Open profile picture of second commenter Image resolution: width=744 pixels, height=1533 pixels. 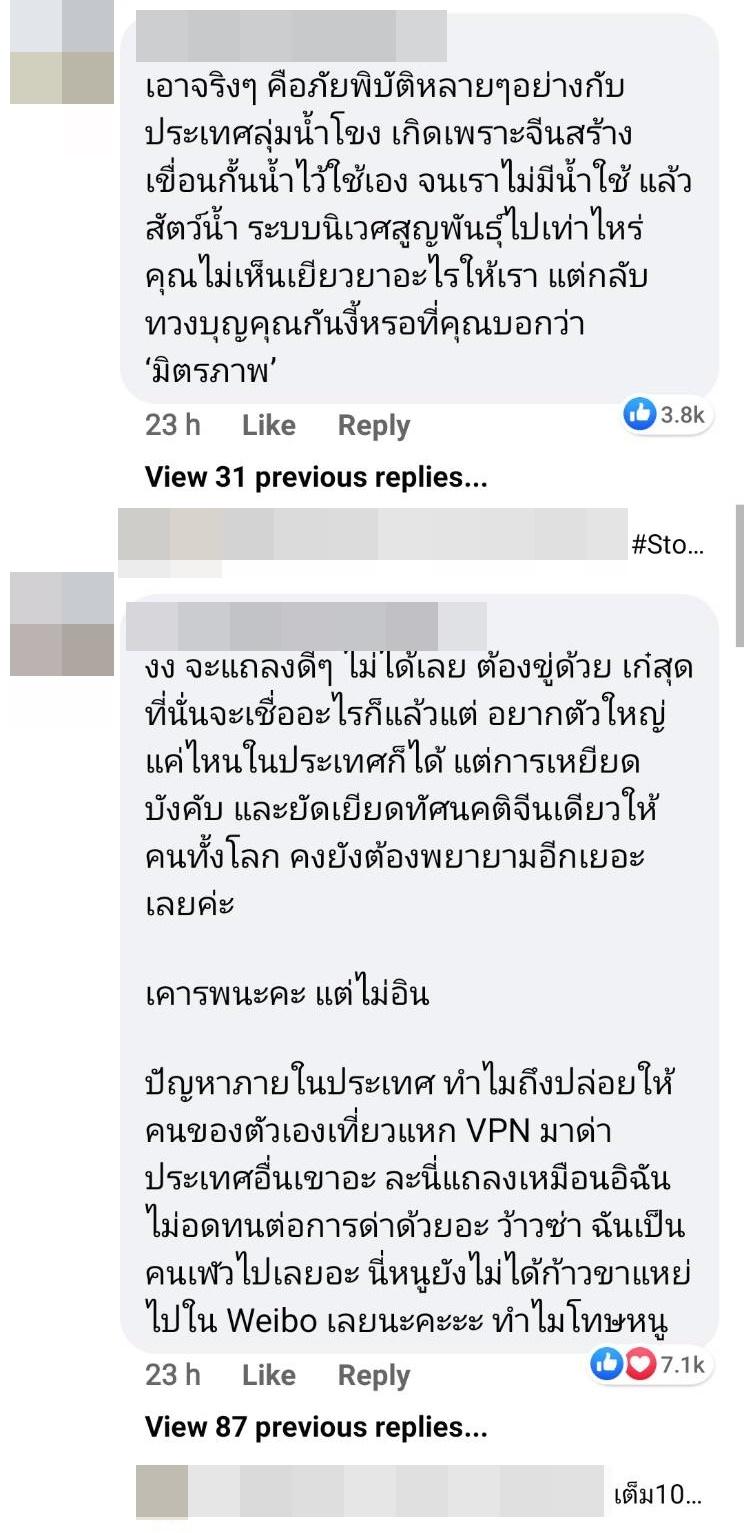pos(62,624)
